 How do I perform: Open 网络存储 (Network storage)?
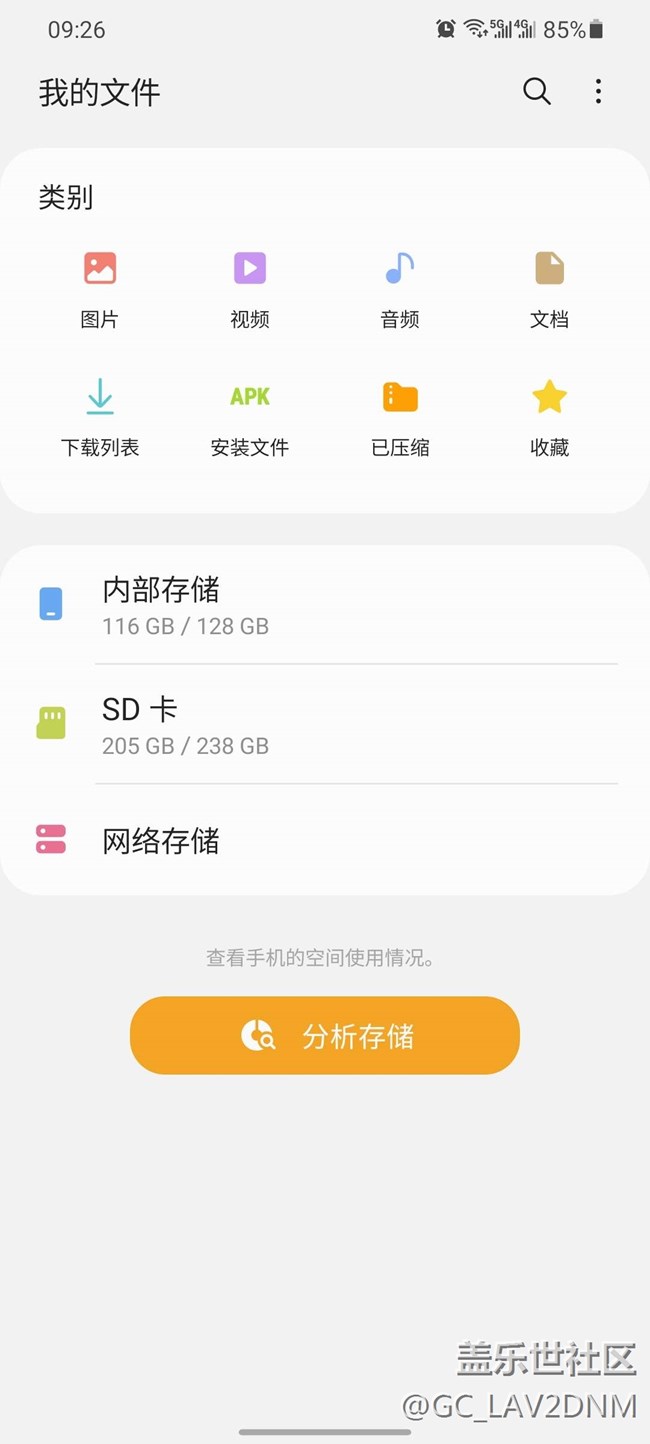click(325, 840)
